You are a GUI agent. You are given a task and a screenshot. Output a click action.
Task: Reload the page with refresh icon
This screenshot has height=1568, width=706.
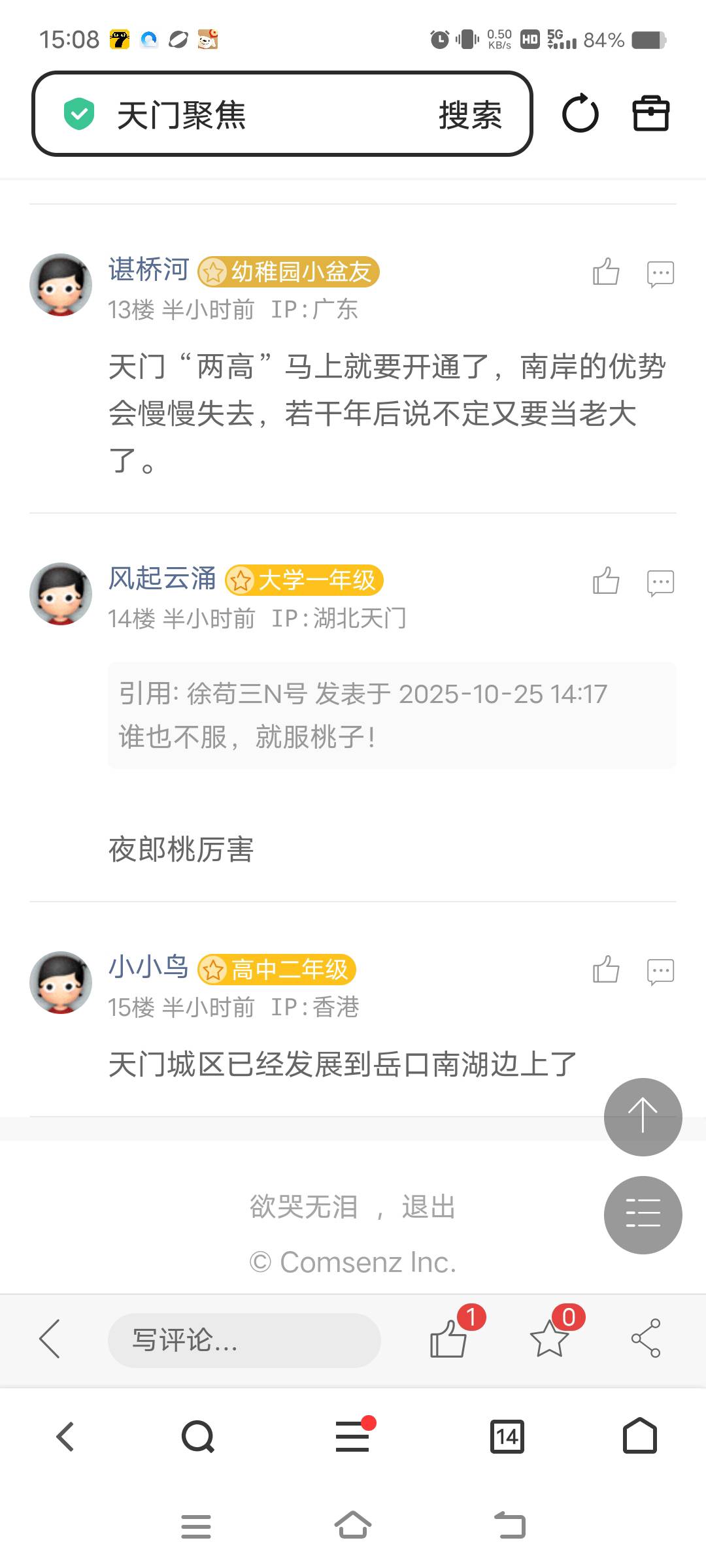pyautogui.click(x=580, y=114)
